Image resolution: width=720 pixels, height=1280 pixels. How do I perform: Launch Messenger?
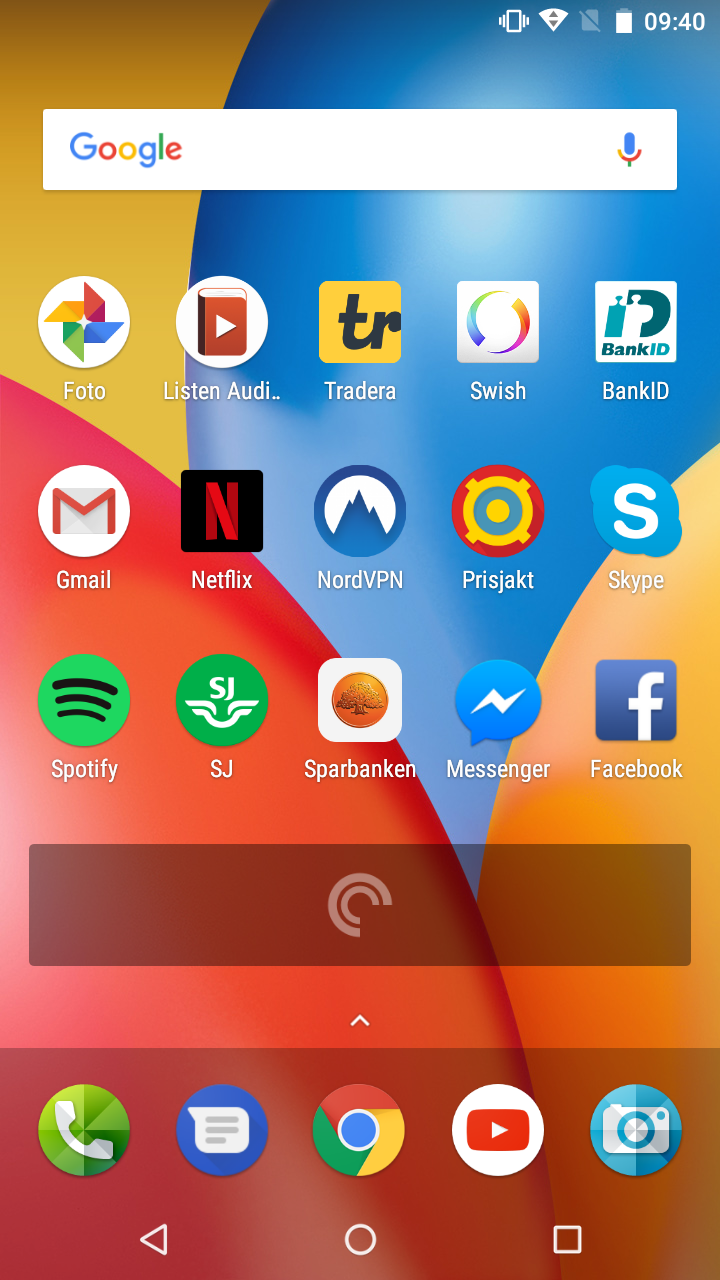point(498,700)
